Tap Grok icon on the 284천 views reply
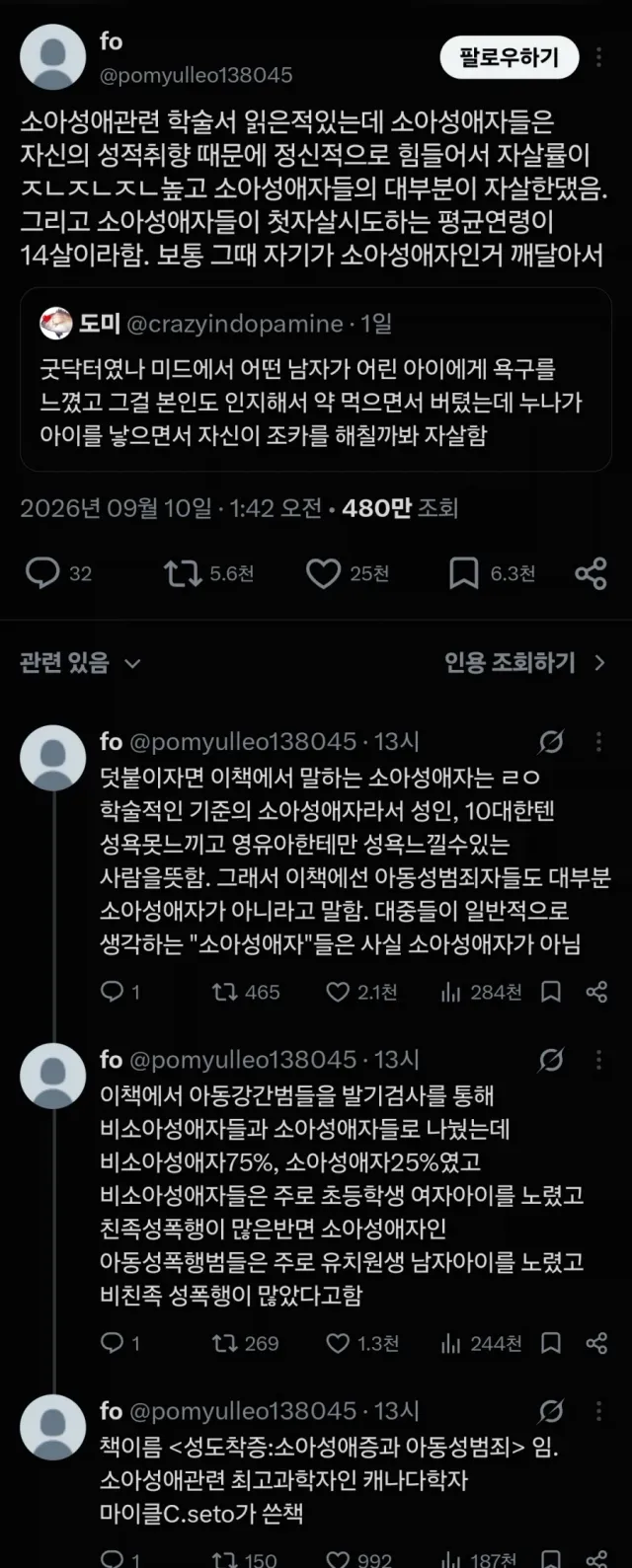This screenshot has width=632, height=1568. tap(551, 741)
